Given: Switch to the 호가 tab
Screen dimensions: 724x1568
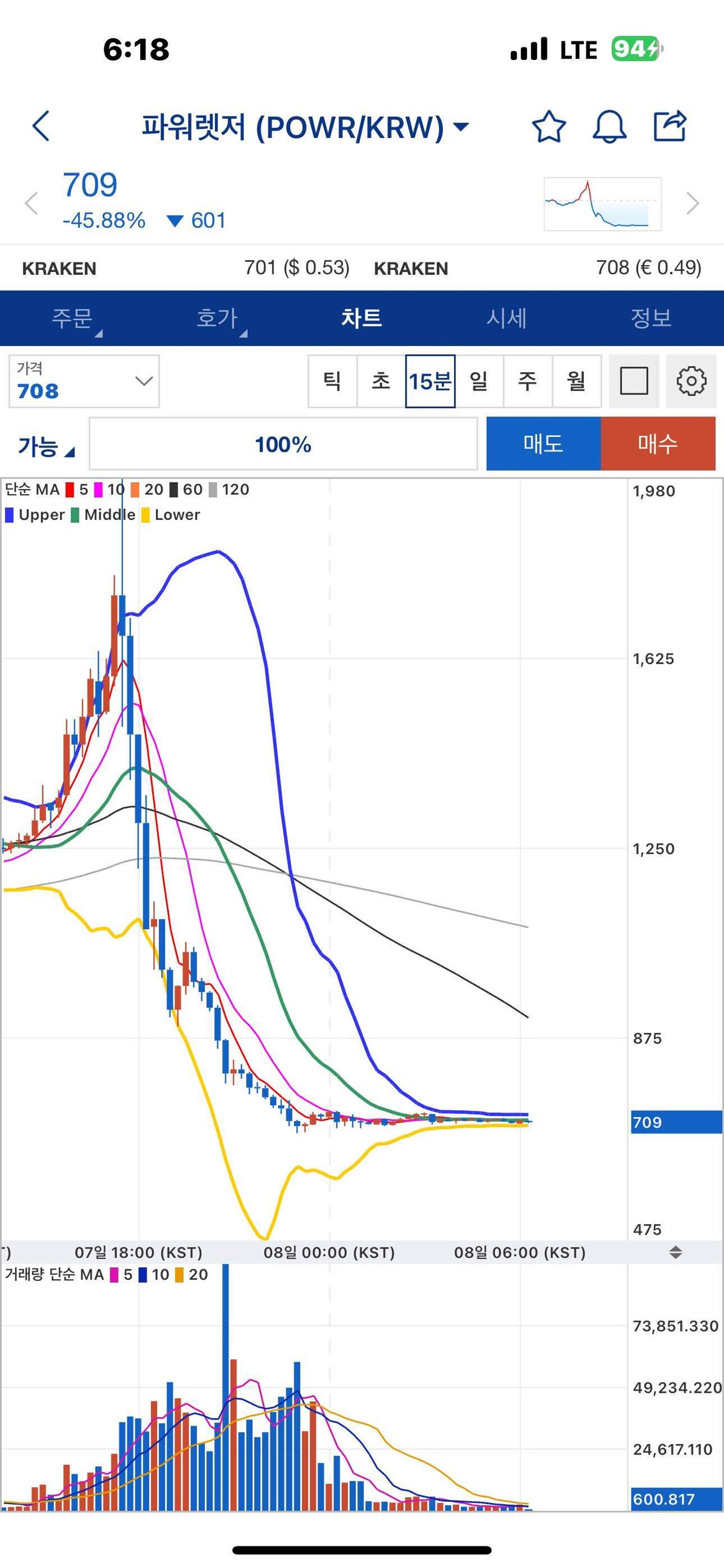Looking at the screenshot, I should (217, 318).
